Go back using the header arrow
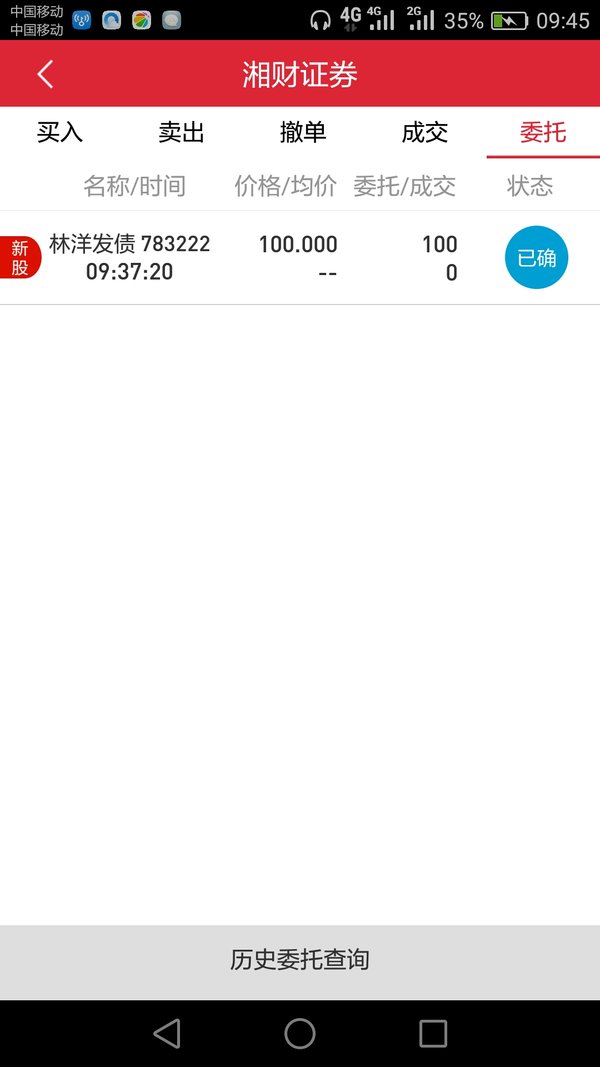Image resolution: width=600 pixels, height=1067 pixels. (x=45, y=74)
